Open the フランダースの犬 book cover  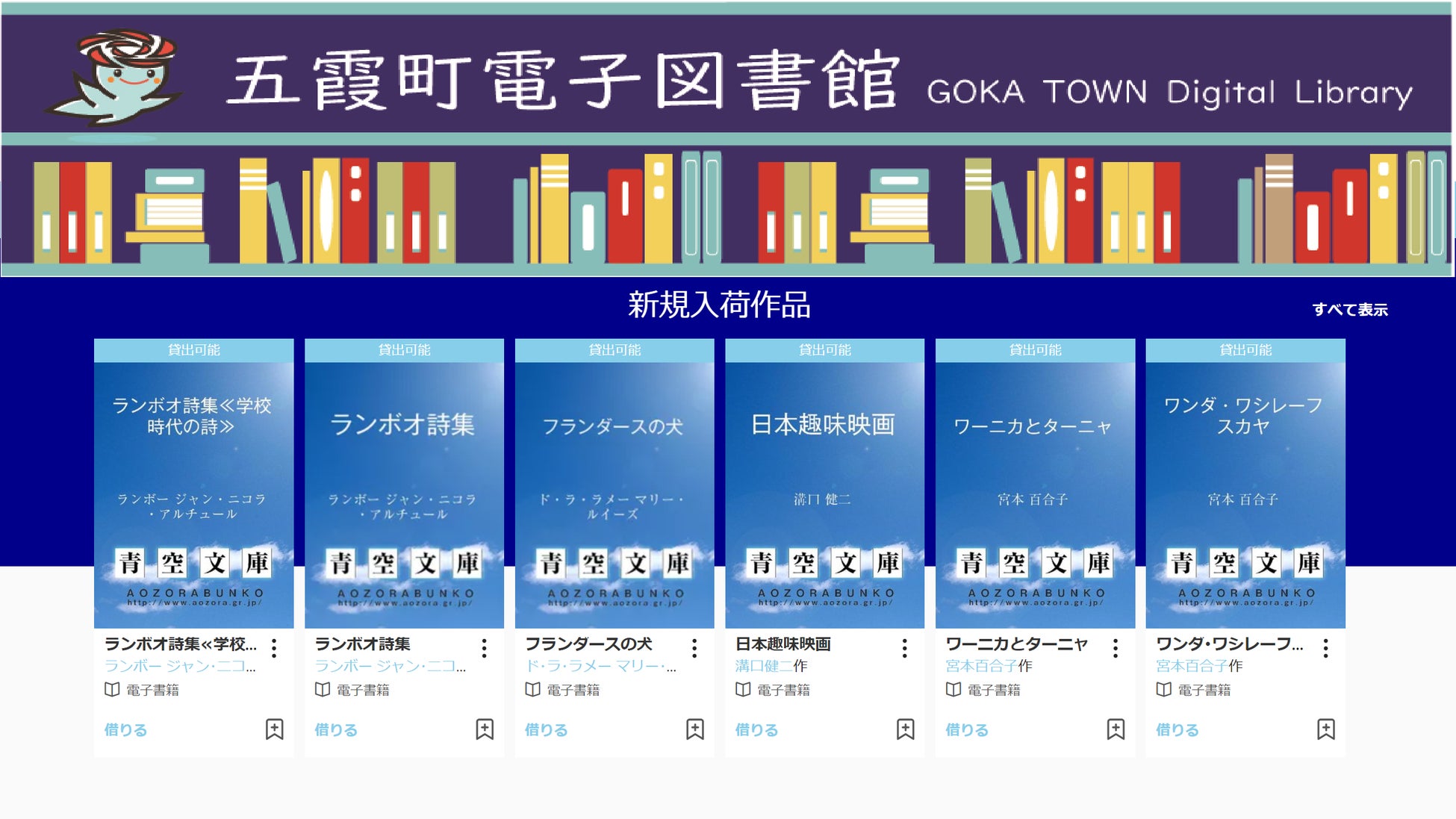(614, 493)
